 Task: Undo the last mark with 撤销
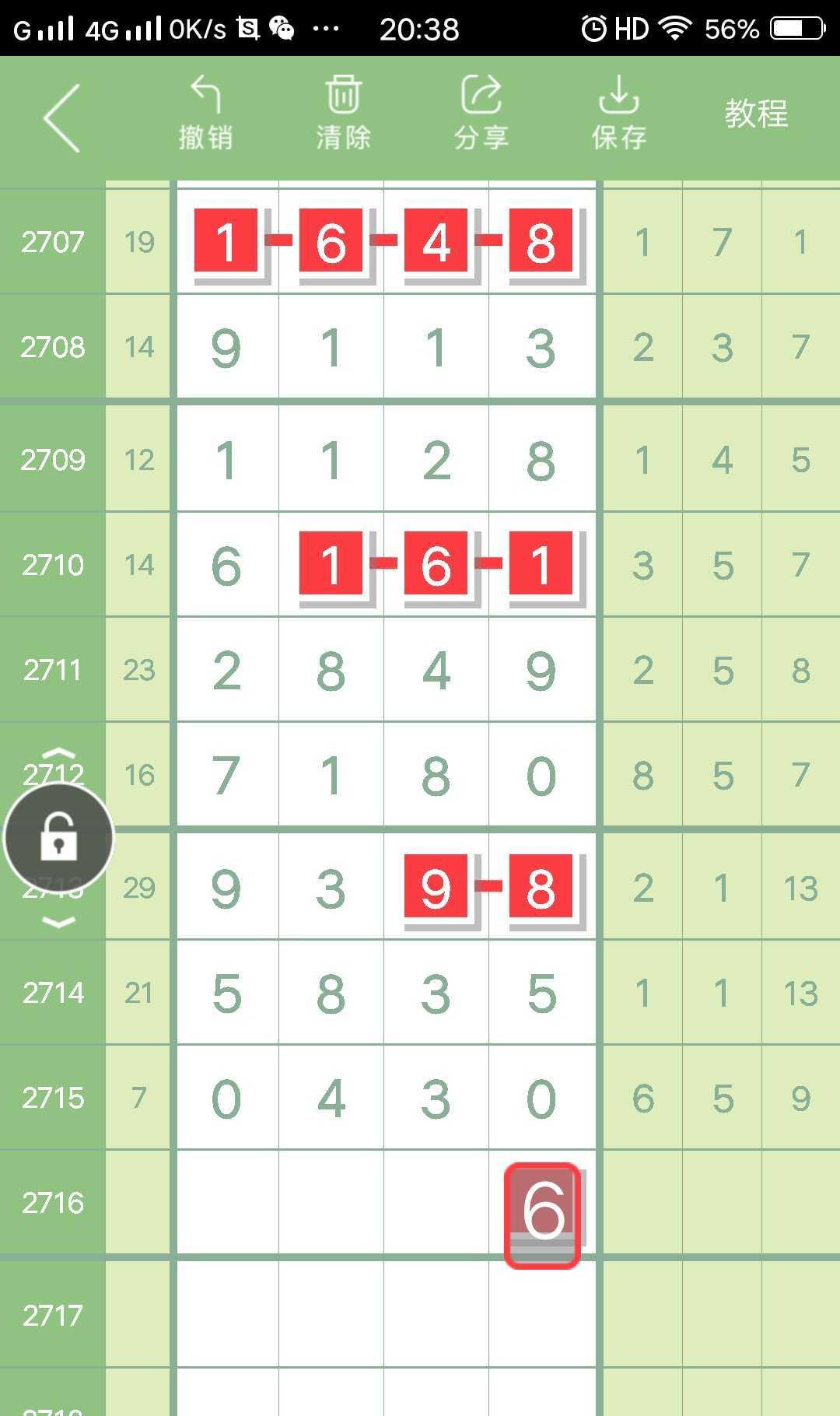pyautogui.click(x=206, y=114)
